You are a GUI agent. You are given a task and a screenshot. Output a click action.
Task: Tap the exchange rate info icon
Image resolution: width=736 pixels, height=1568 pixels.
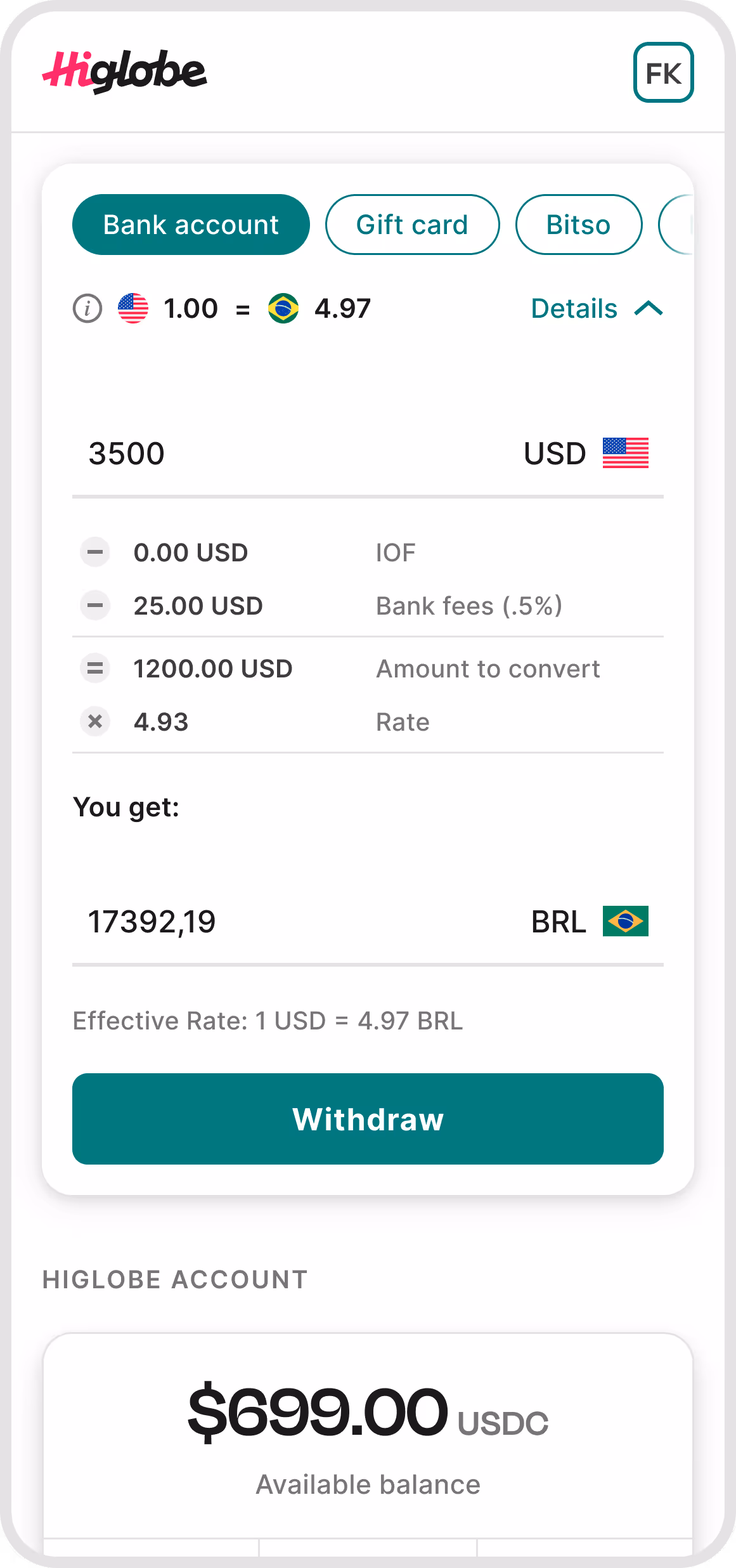[x=87, y=309]
